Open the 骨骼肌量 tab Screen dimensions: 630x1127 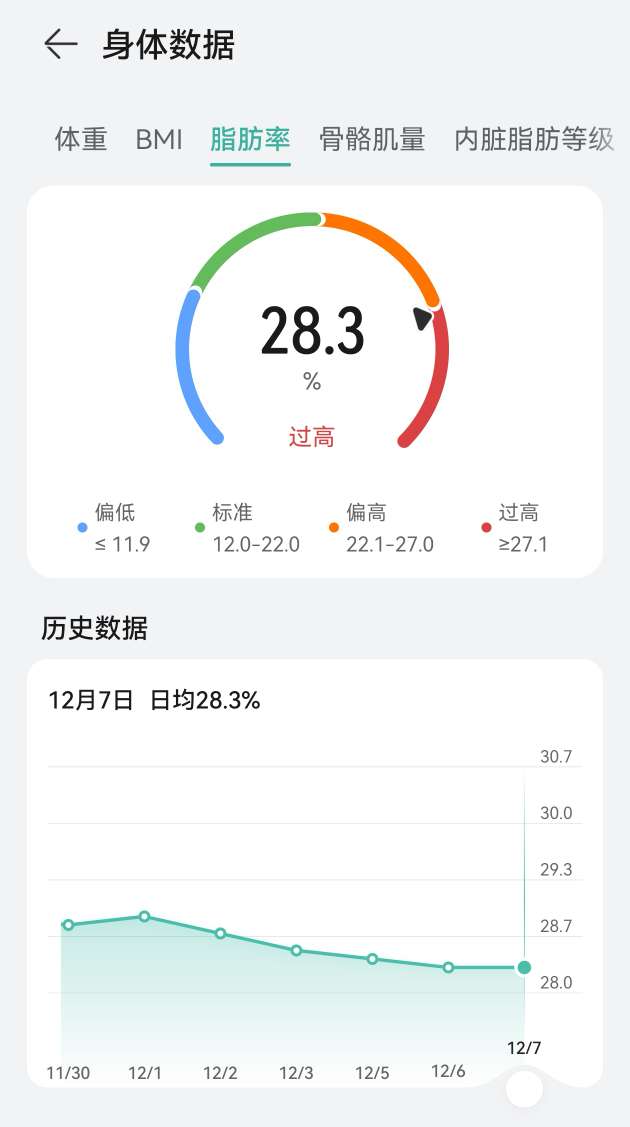point(372,139)
